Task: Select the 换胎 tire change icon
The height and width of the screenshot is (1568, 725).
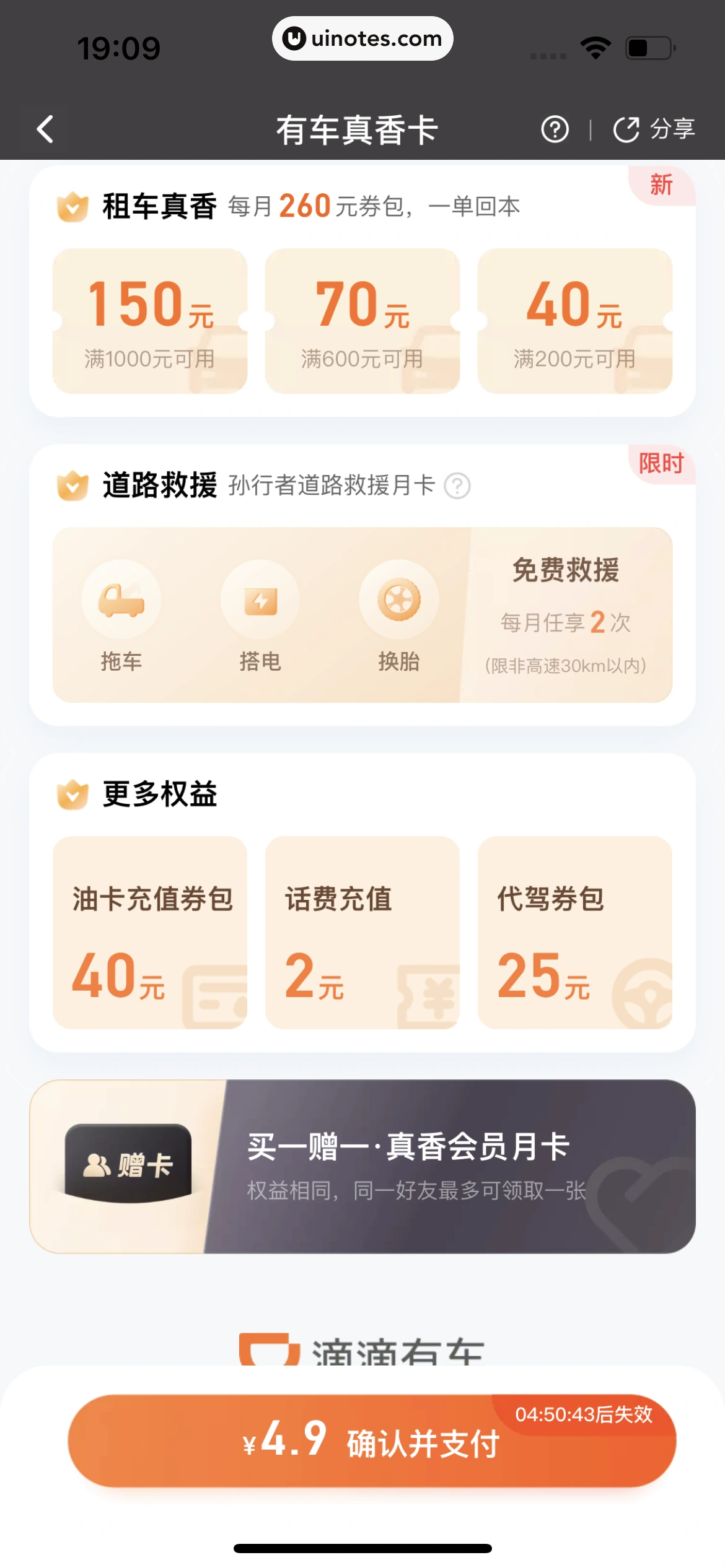Action: coord(398,599)
